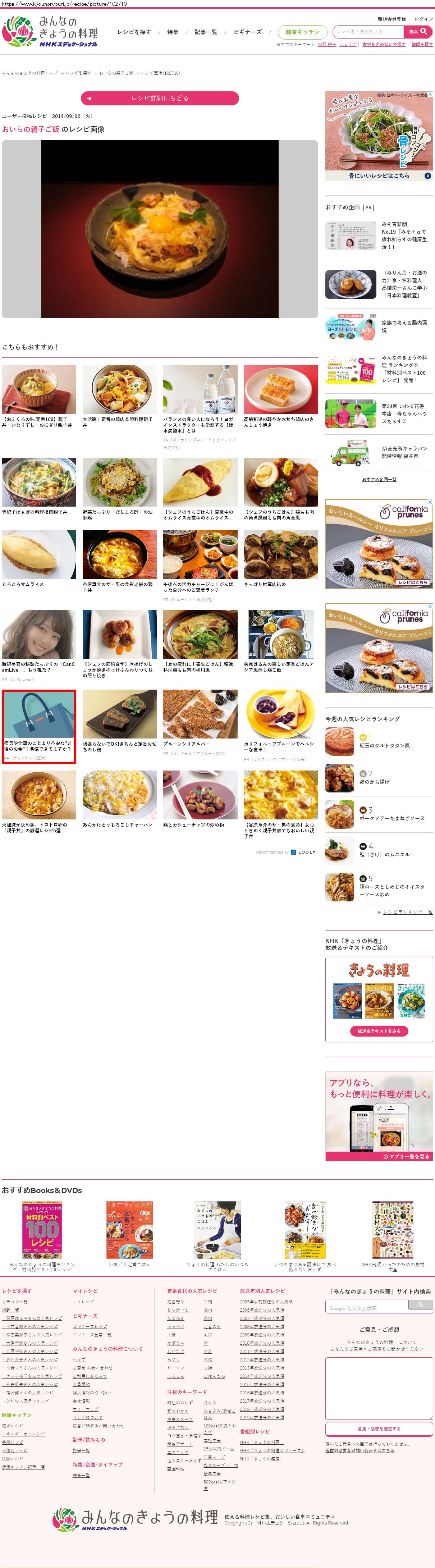Open 記事一覧 in the top menu

point(206,32)
